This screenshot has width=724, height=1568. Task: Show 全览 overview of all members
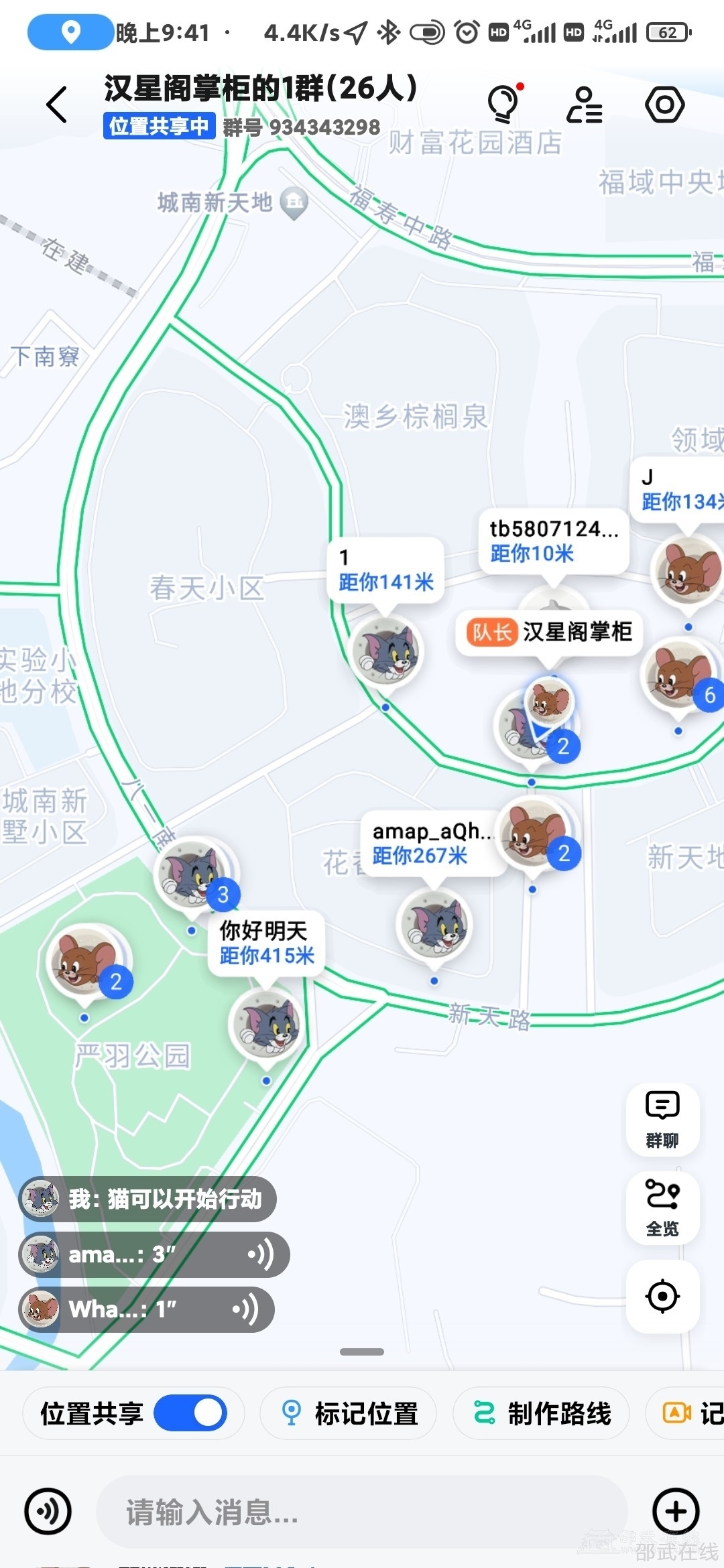click(x=662, y=1207)
